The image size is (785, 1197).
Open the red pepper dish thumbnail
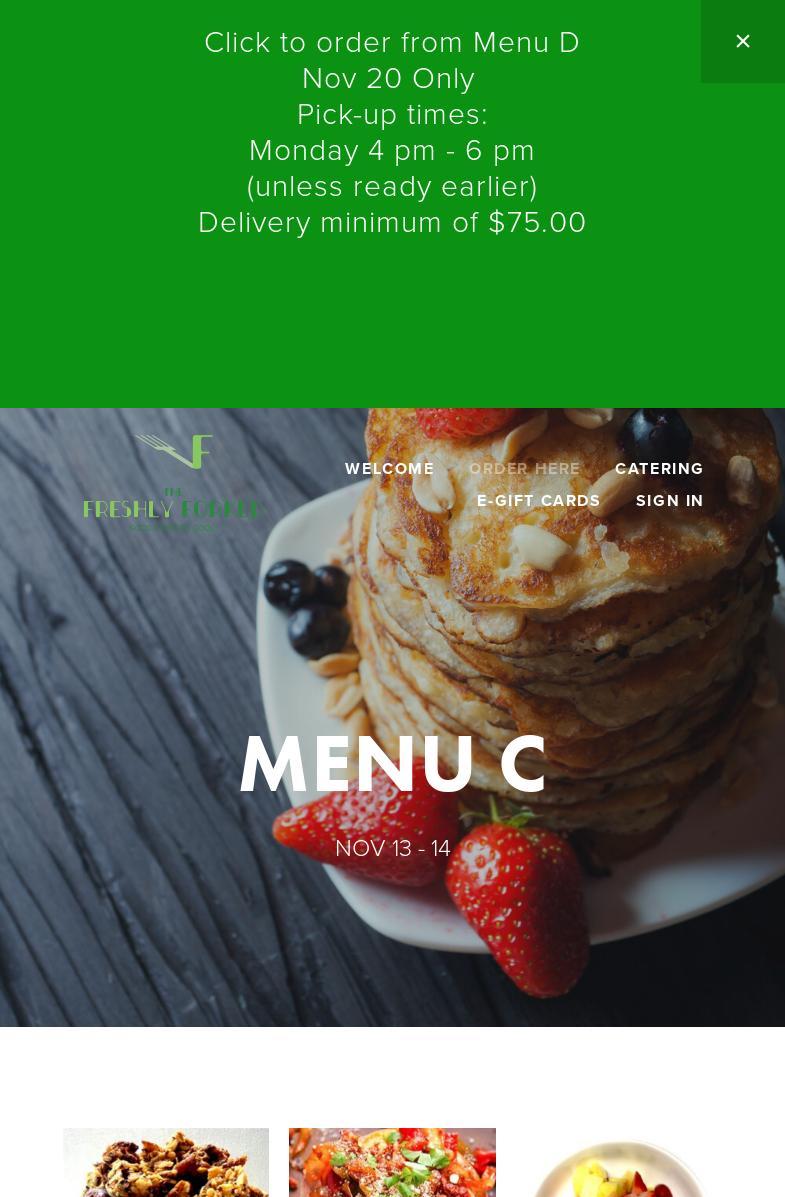pos(392,1165)
